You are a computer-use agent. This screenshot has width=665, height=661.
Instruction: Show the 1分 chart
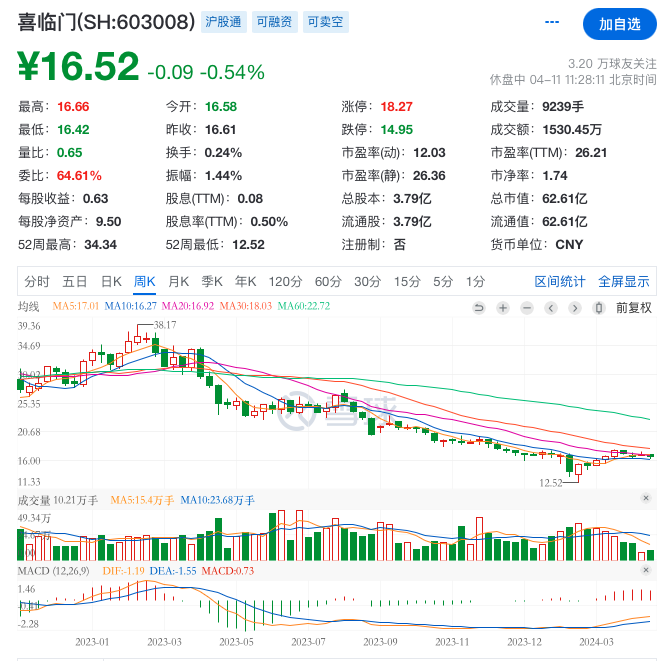pos(475,281)
